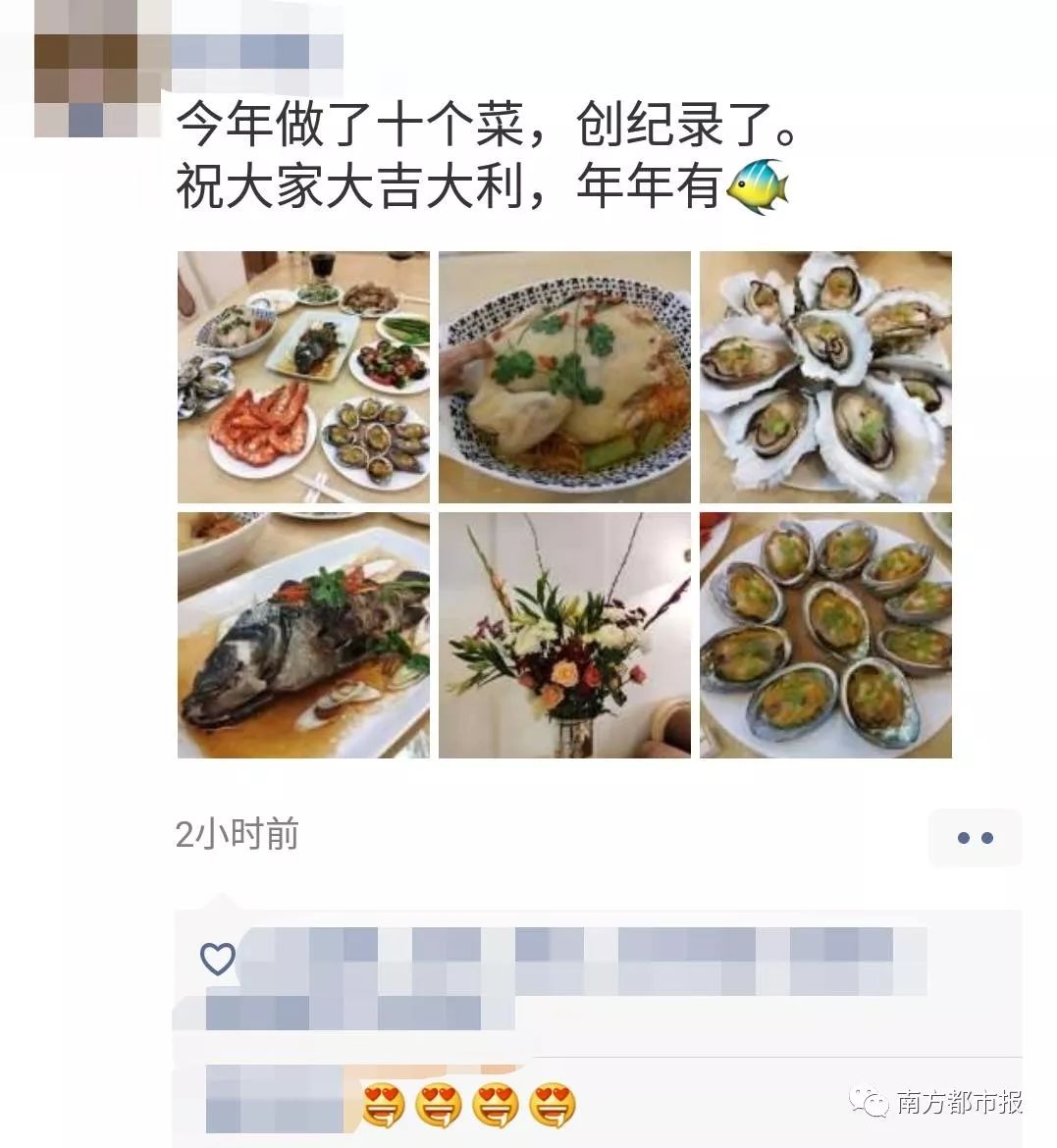Screen dimensions: 1057x1148
Task: View the steamed fish photo
Action: (x=303, y=635)
